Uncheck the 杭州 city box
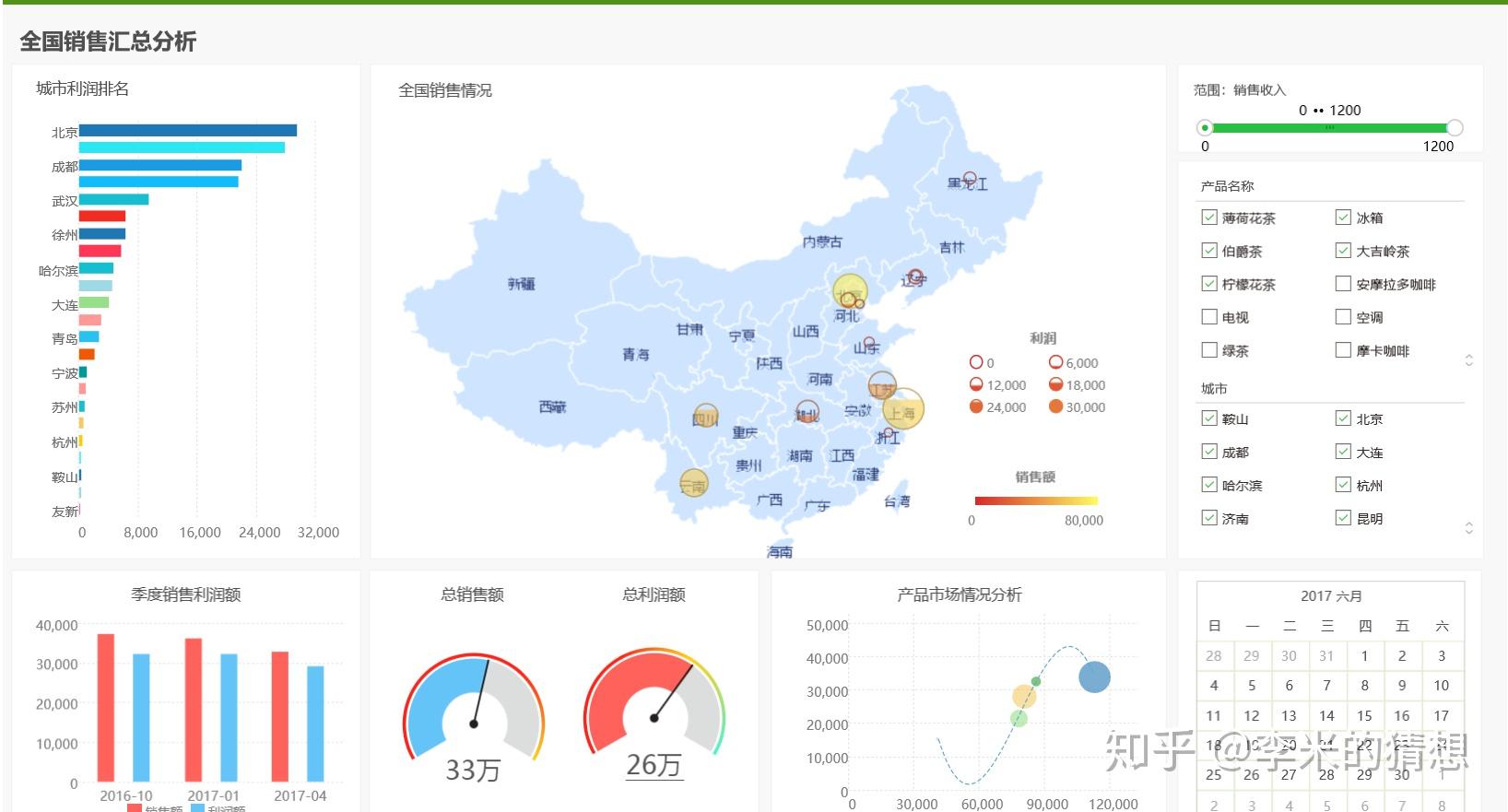This screenshot has height=812, width=1508. point(1343,485)
